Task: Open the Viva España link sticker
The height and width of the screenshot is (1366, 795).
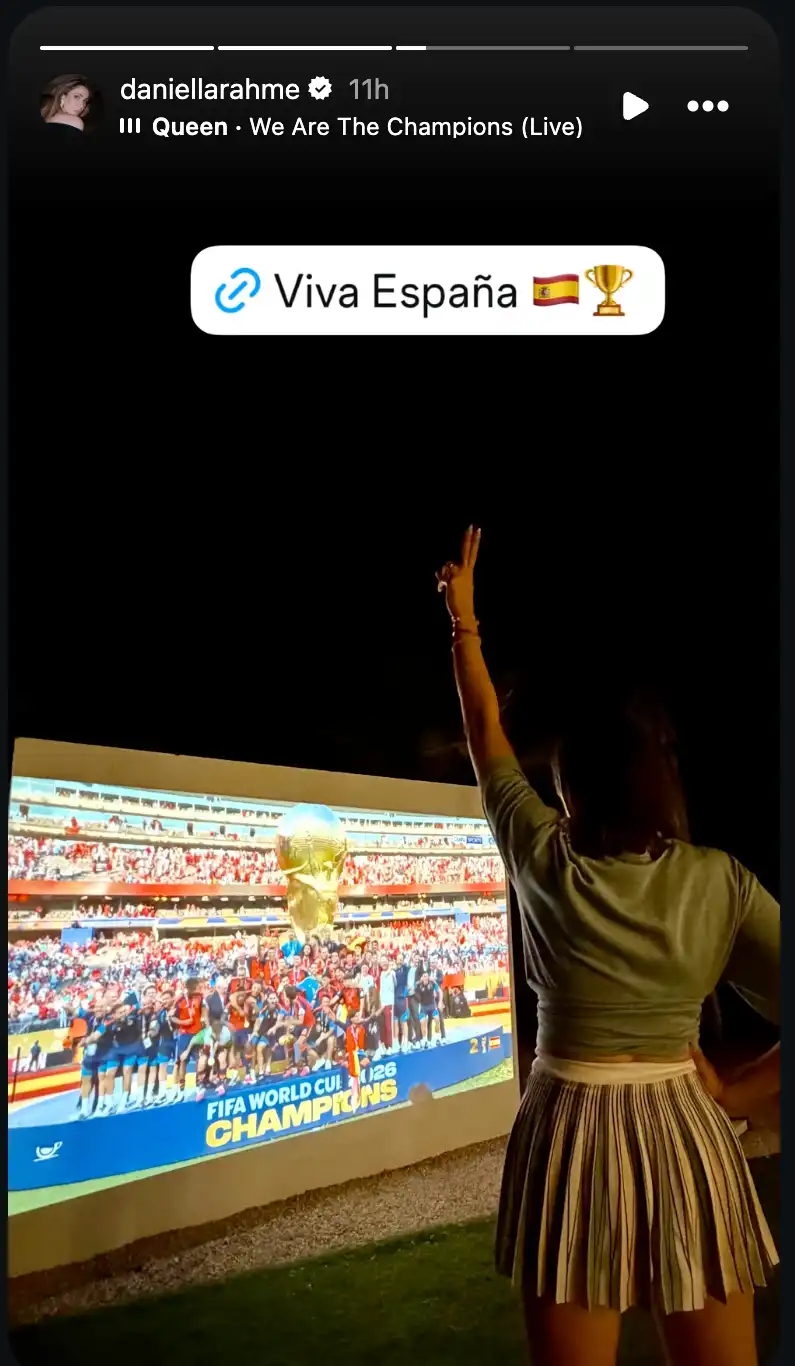Action: tap(427, 290)
